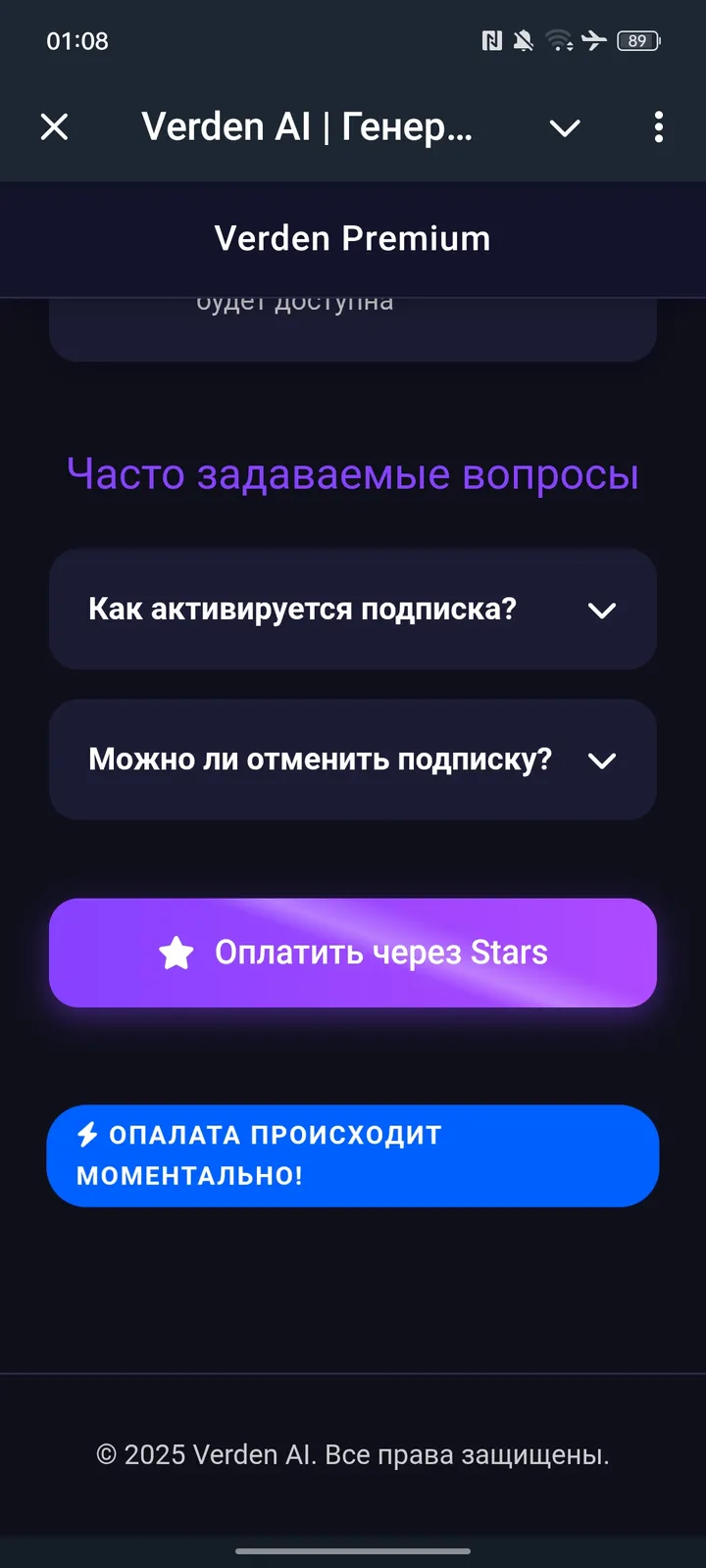Collapse the mini app with the X button

(x=55, y=127)
